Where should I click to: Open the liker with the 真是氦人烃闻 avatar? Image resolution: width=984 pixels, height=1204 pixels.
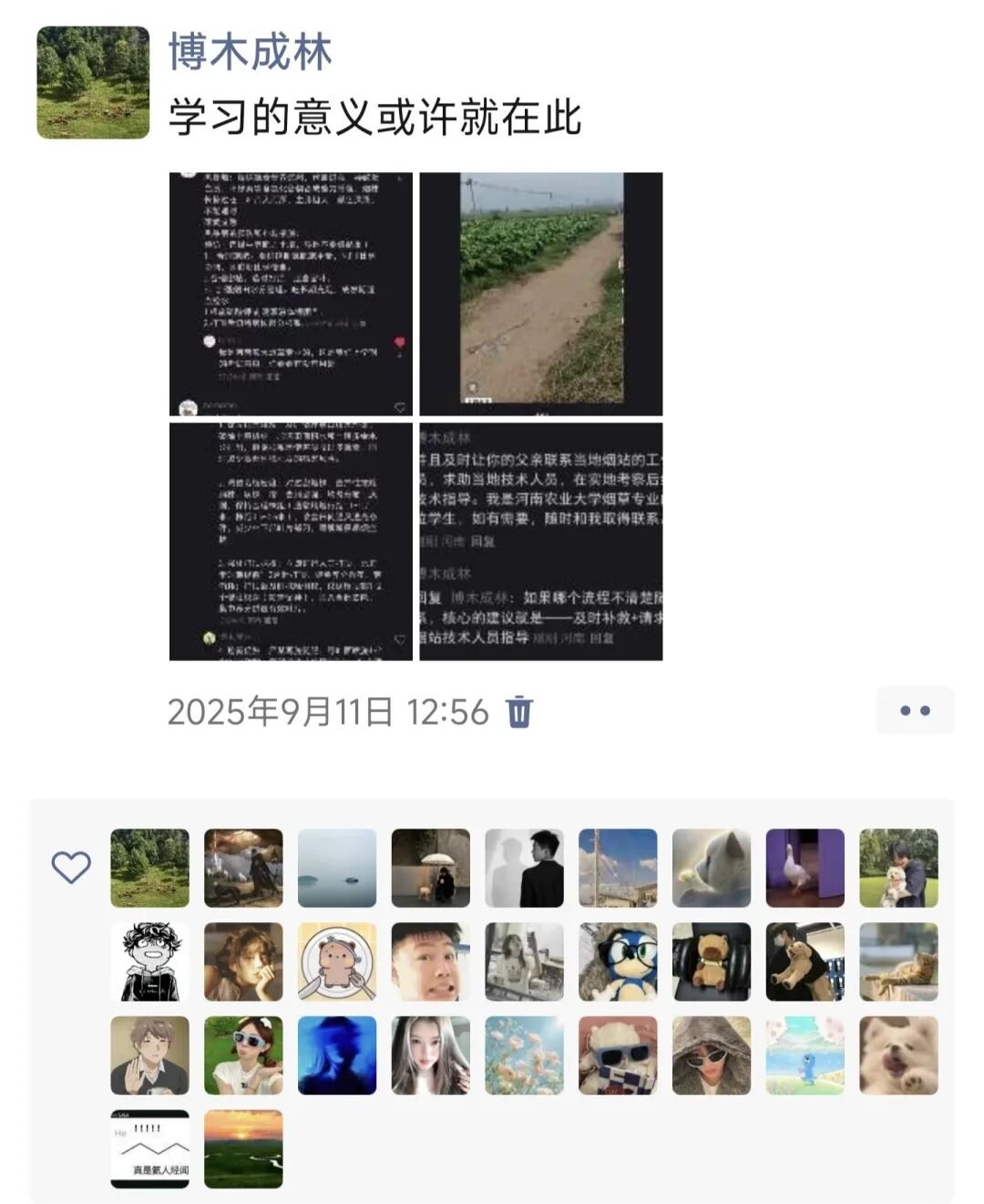[x=150, y=1148]
